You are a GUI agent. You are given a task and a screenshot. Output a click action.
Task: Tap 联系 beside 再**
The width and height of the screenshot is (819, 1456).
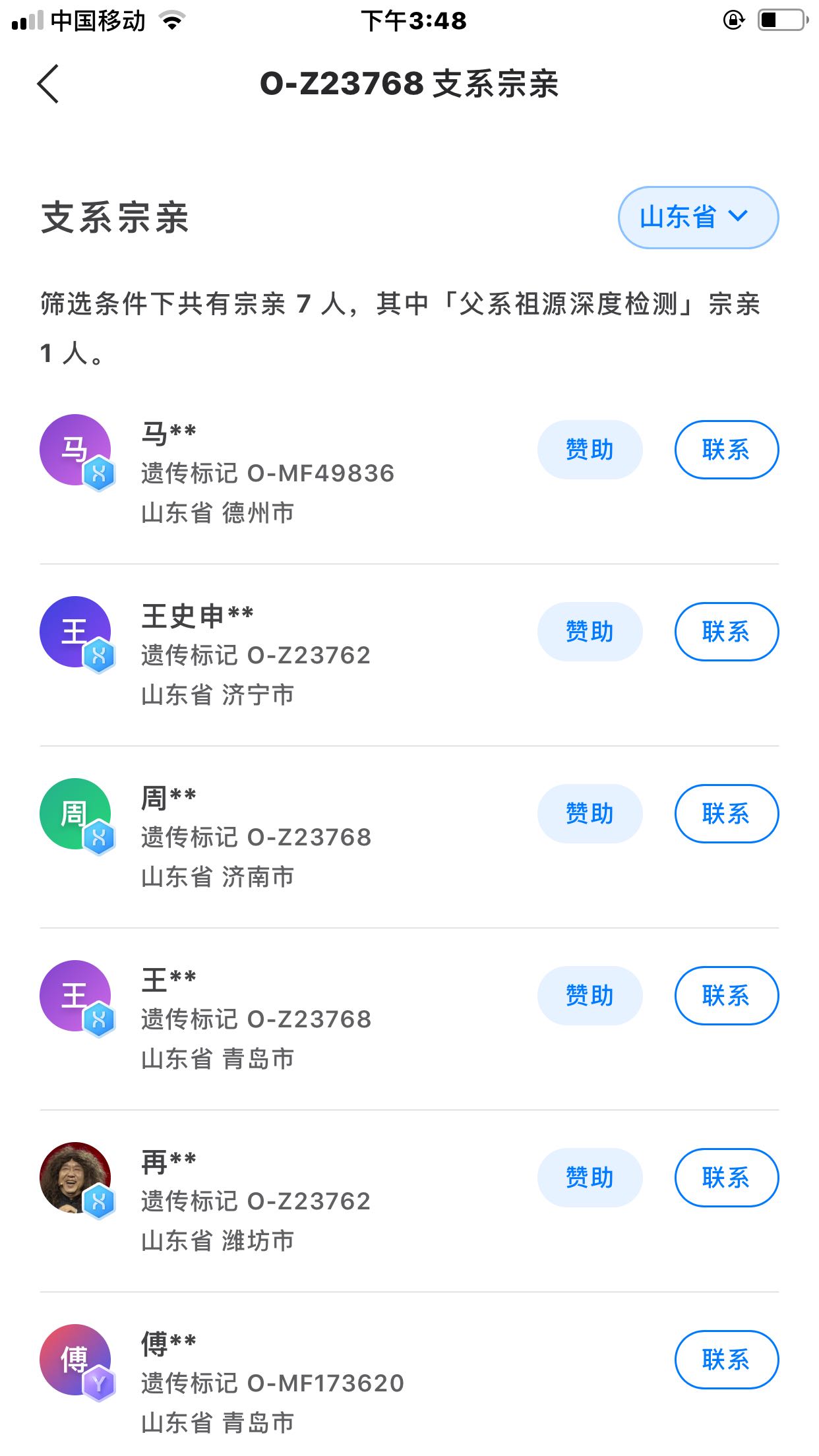[727, 1178]
